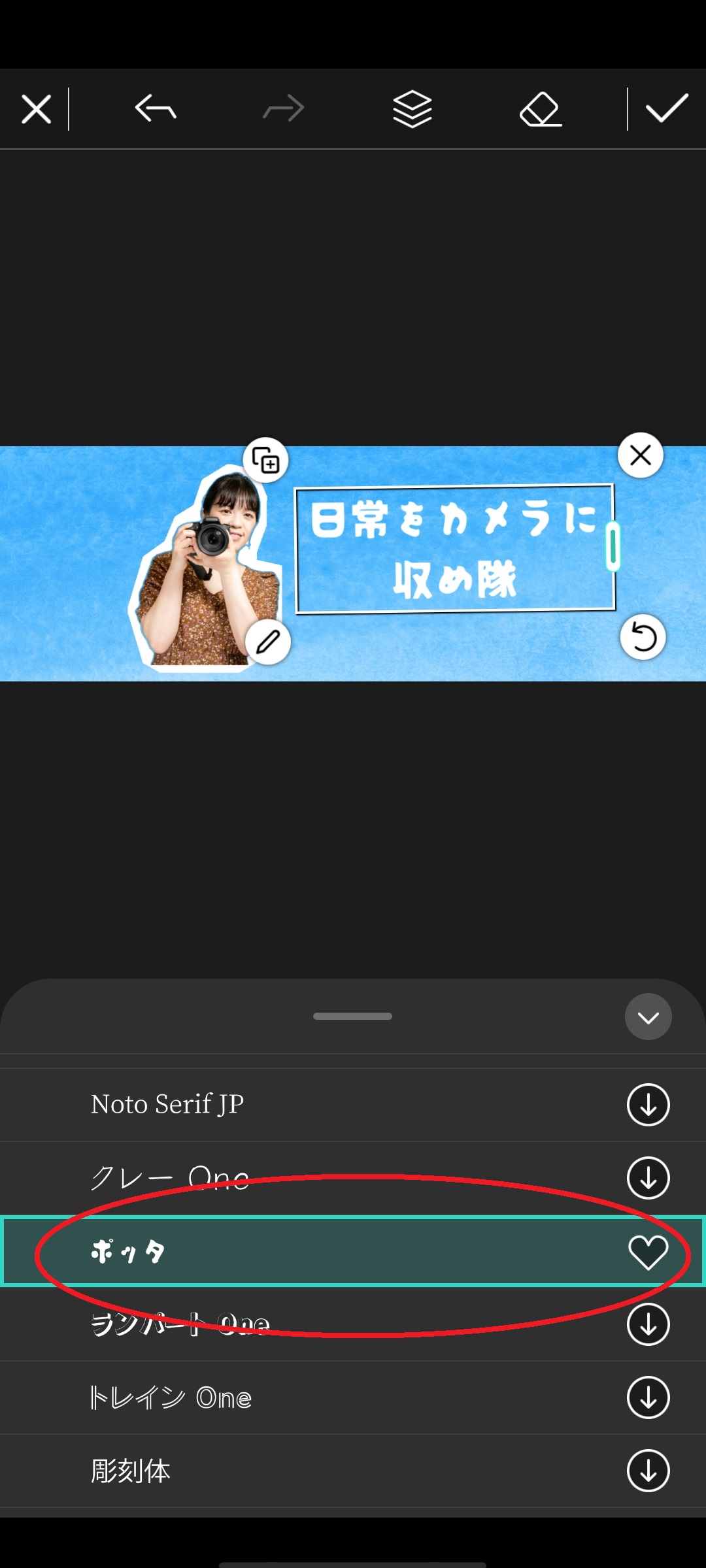Open the layers panel

tap(412, 109)
